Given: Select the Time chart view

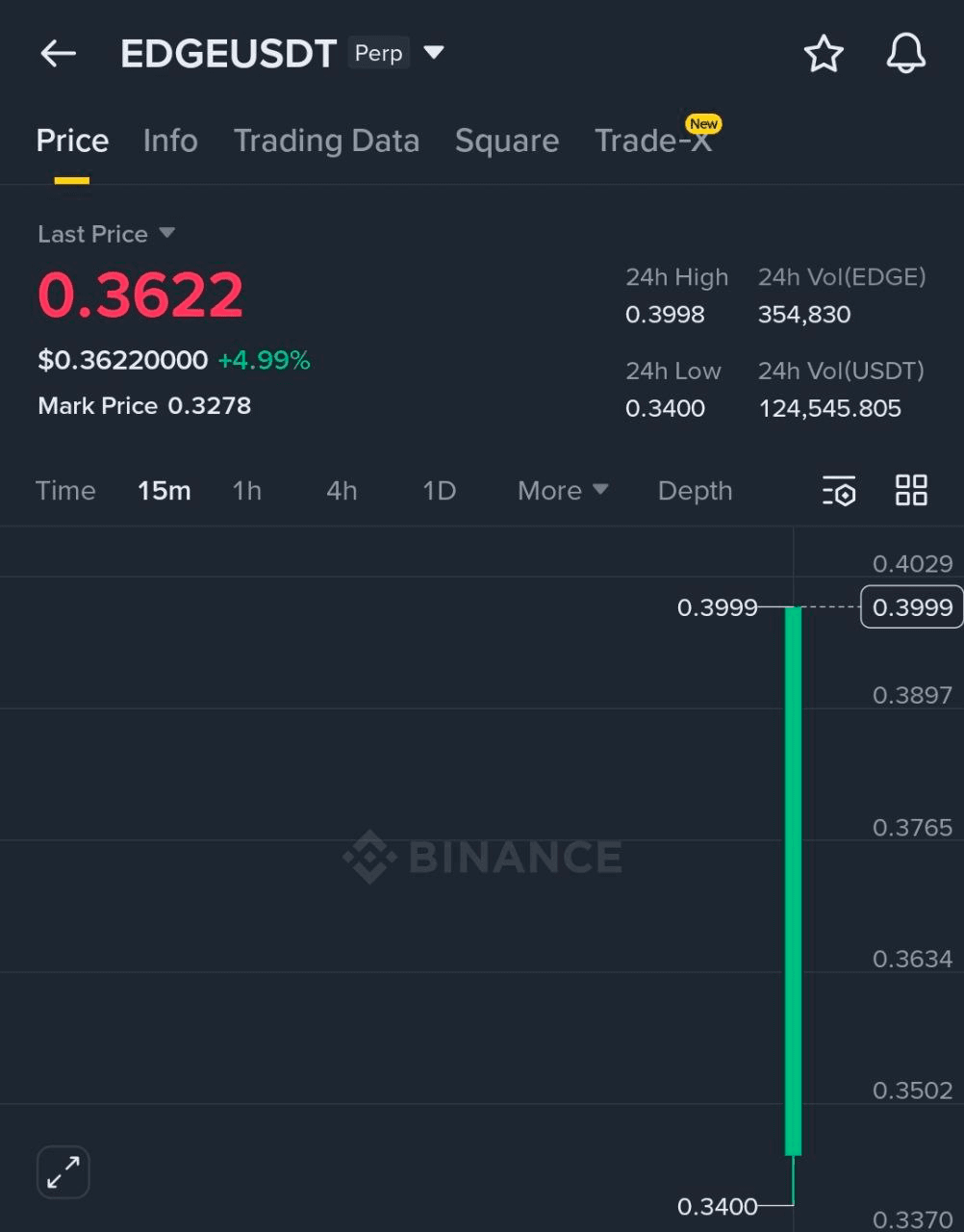Looking at the screenshot, I should (65, 491).
